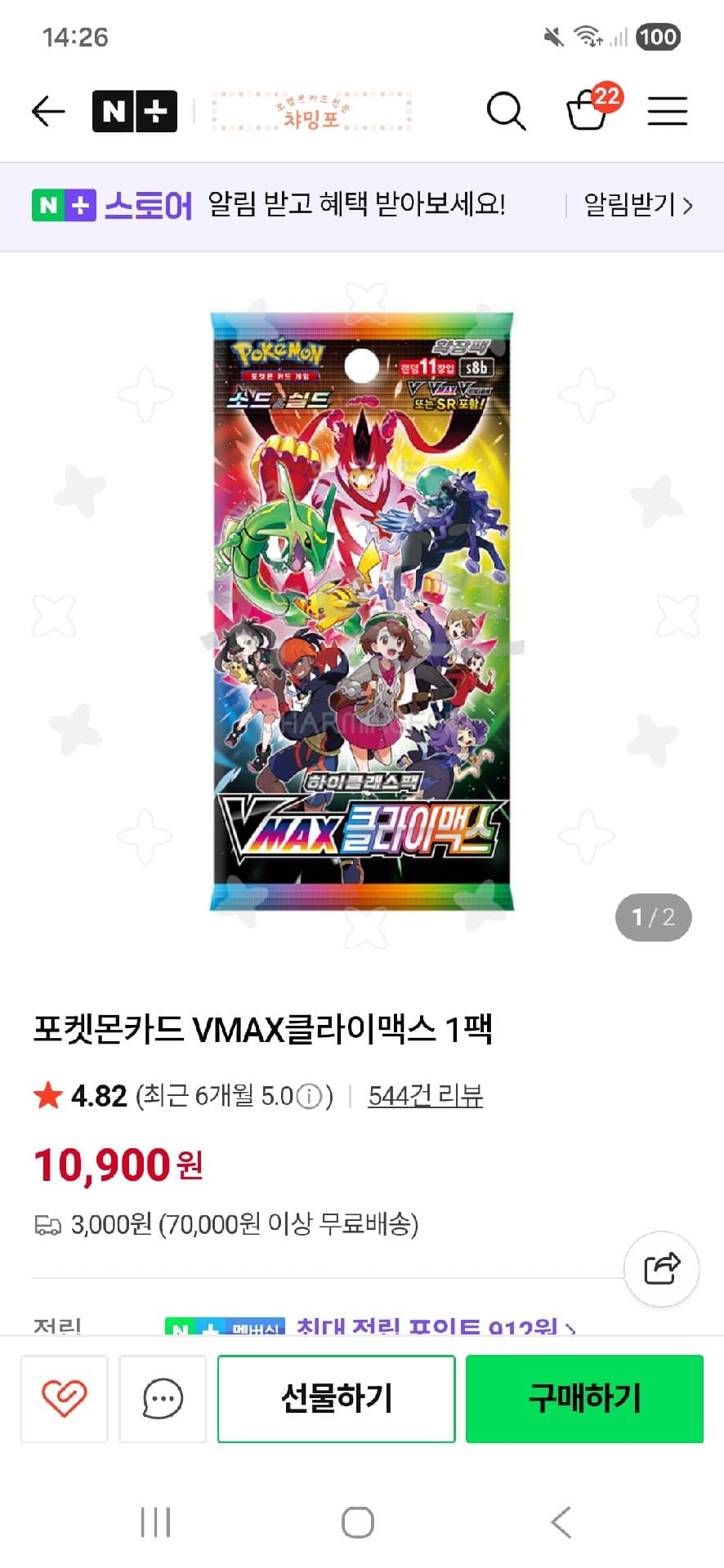This screenshot has height=1568, width=724.
Task: Open the hamburger menu
Action: [x=667, y=111]
